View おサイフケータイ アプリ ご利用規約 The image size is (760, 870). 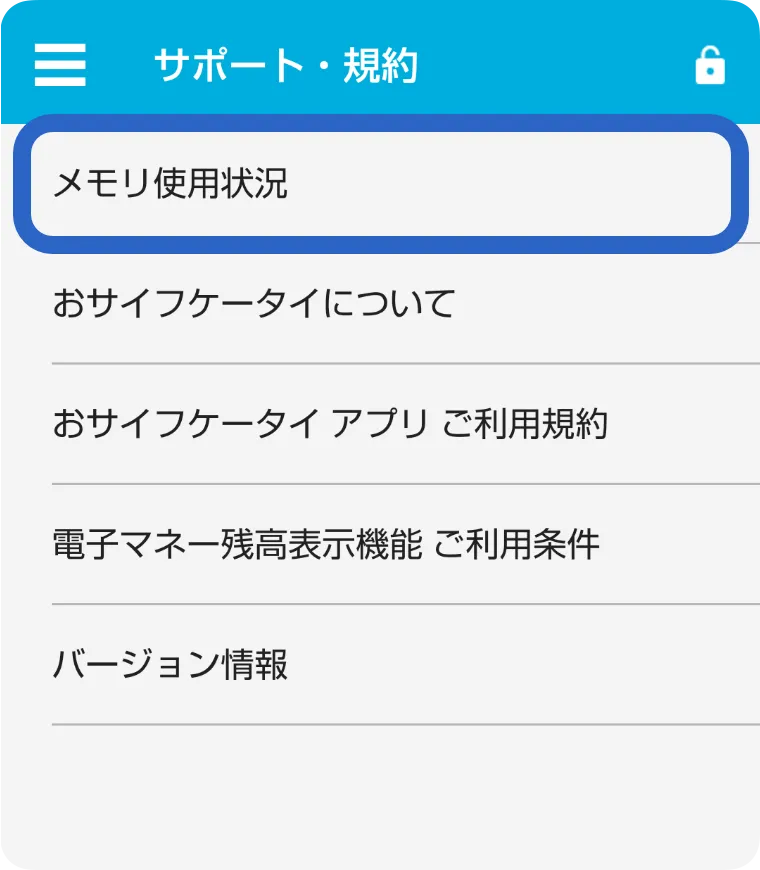pyautogui.click(x=380, y=424)
